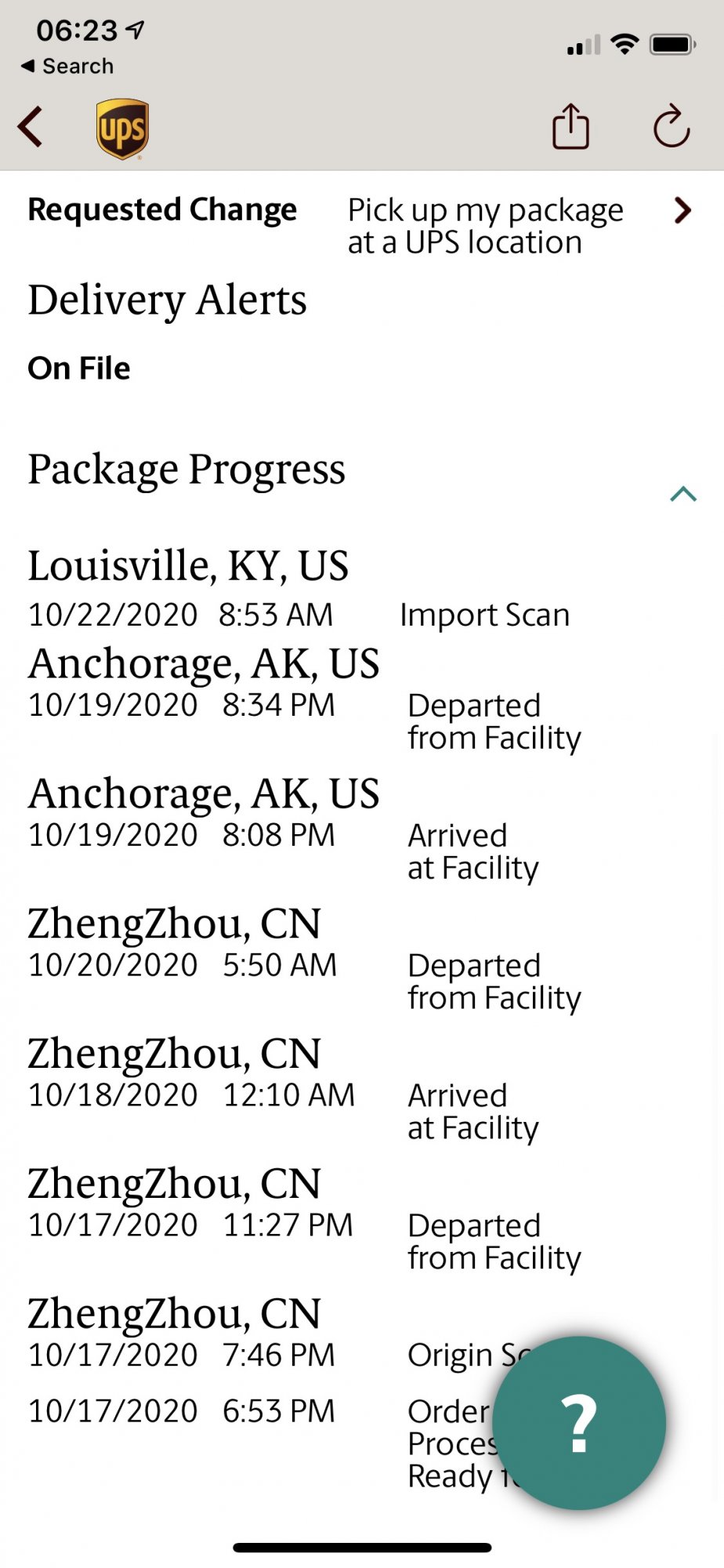Screen dimensions: 724x1568
Task: Go back with the arrow beside UPS logo
Action: pos(31,127)
